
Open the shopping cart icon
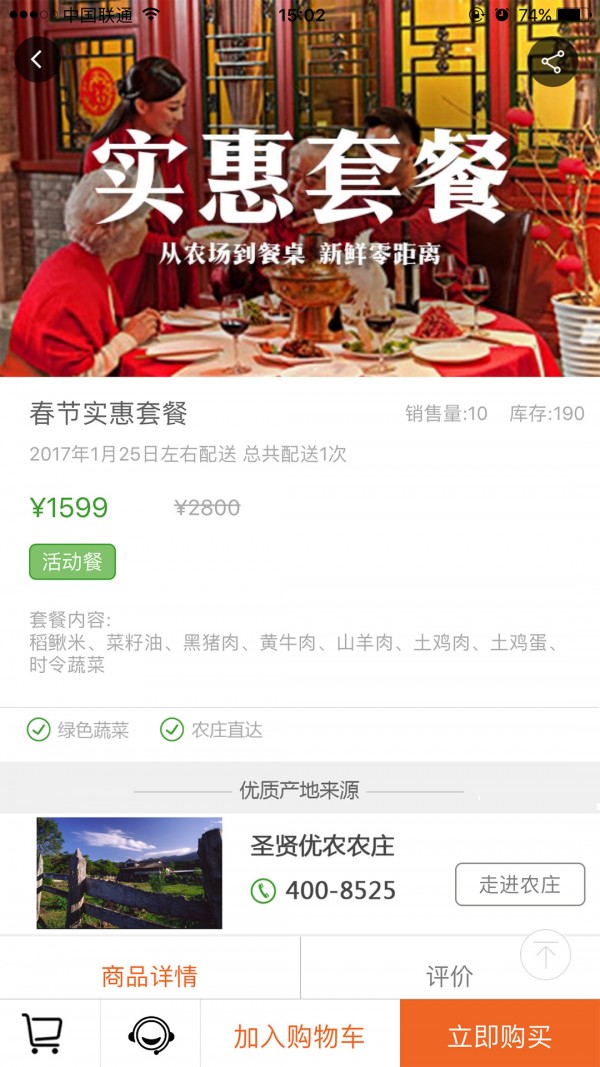(x=42, y=1034)
